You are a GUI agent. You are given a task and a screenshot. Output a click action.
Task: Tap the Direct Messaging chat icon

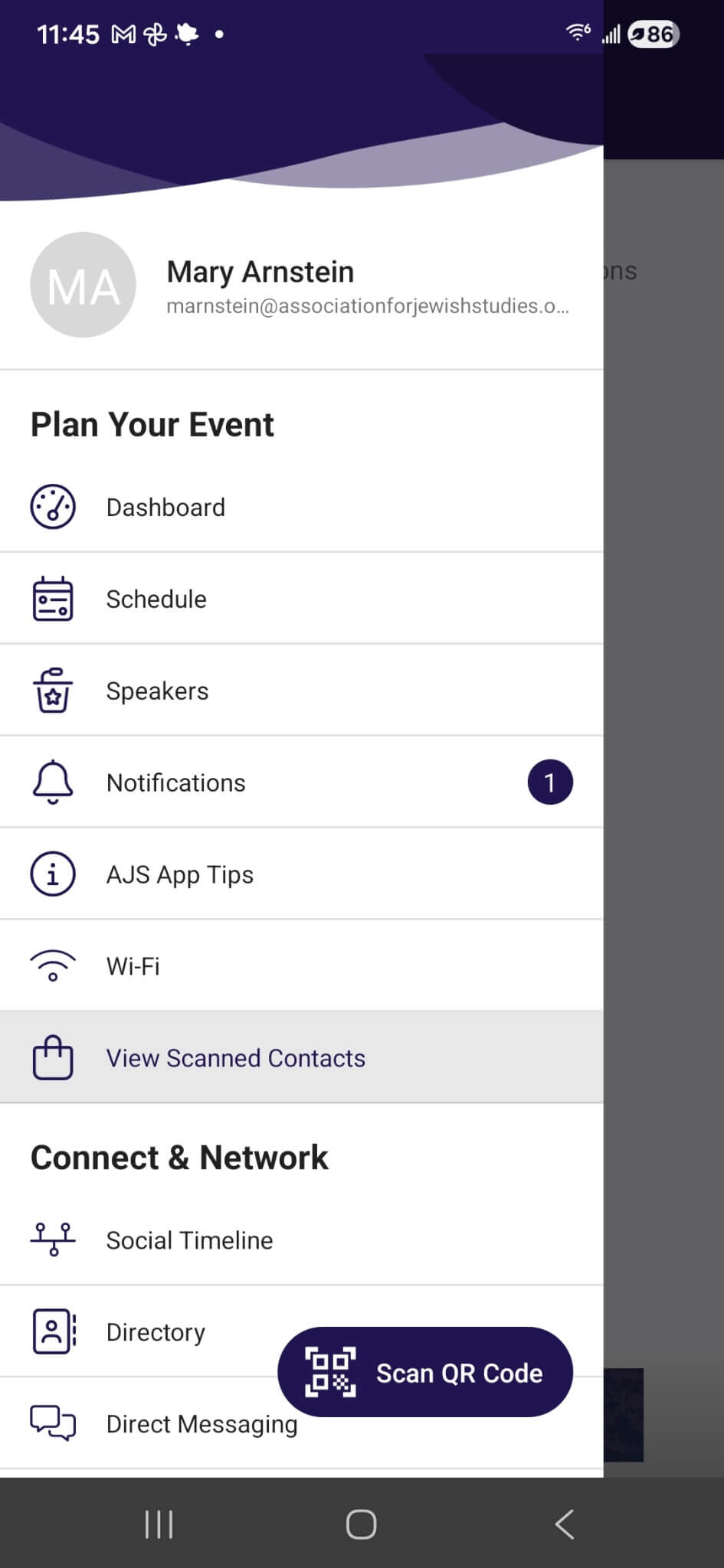(x=52, y=1423)
